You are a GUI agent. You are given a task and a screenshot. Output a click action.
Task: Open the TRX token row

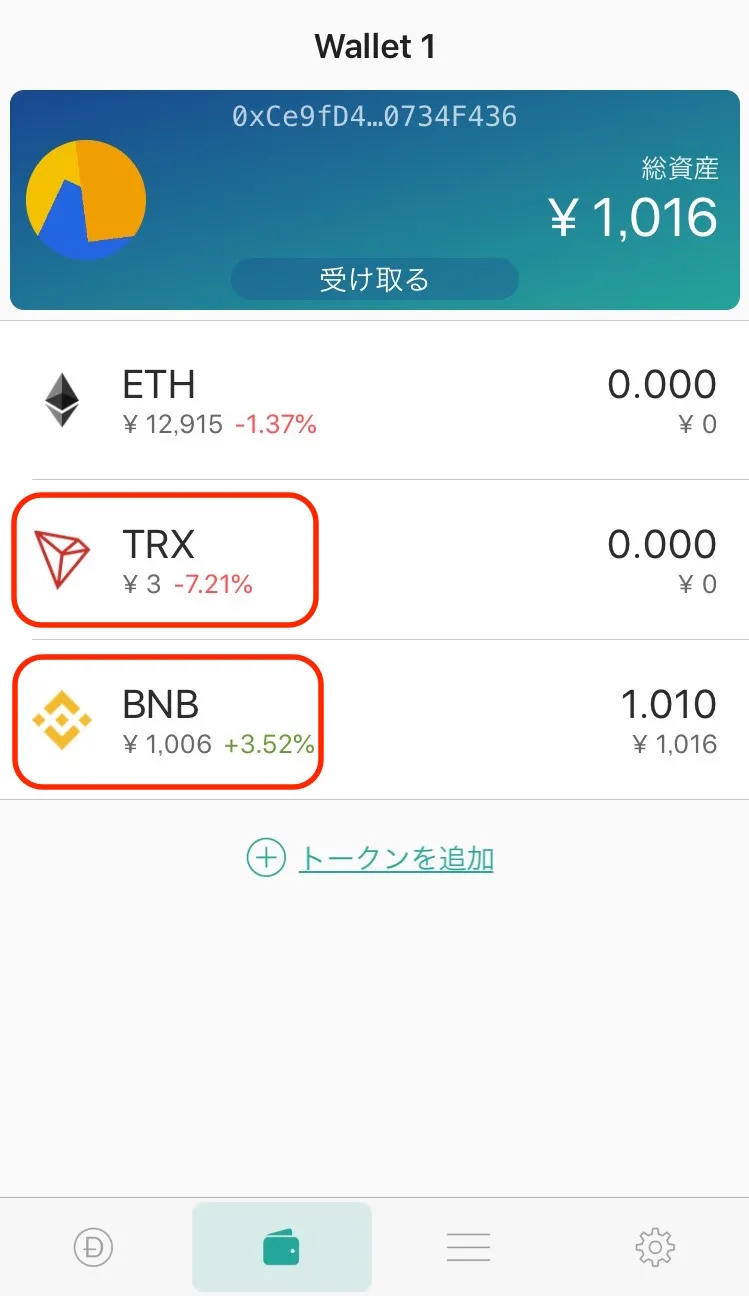[x=374, y=560]
